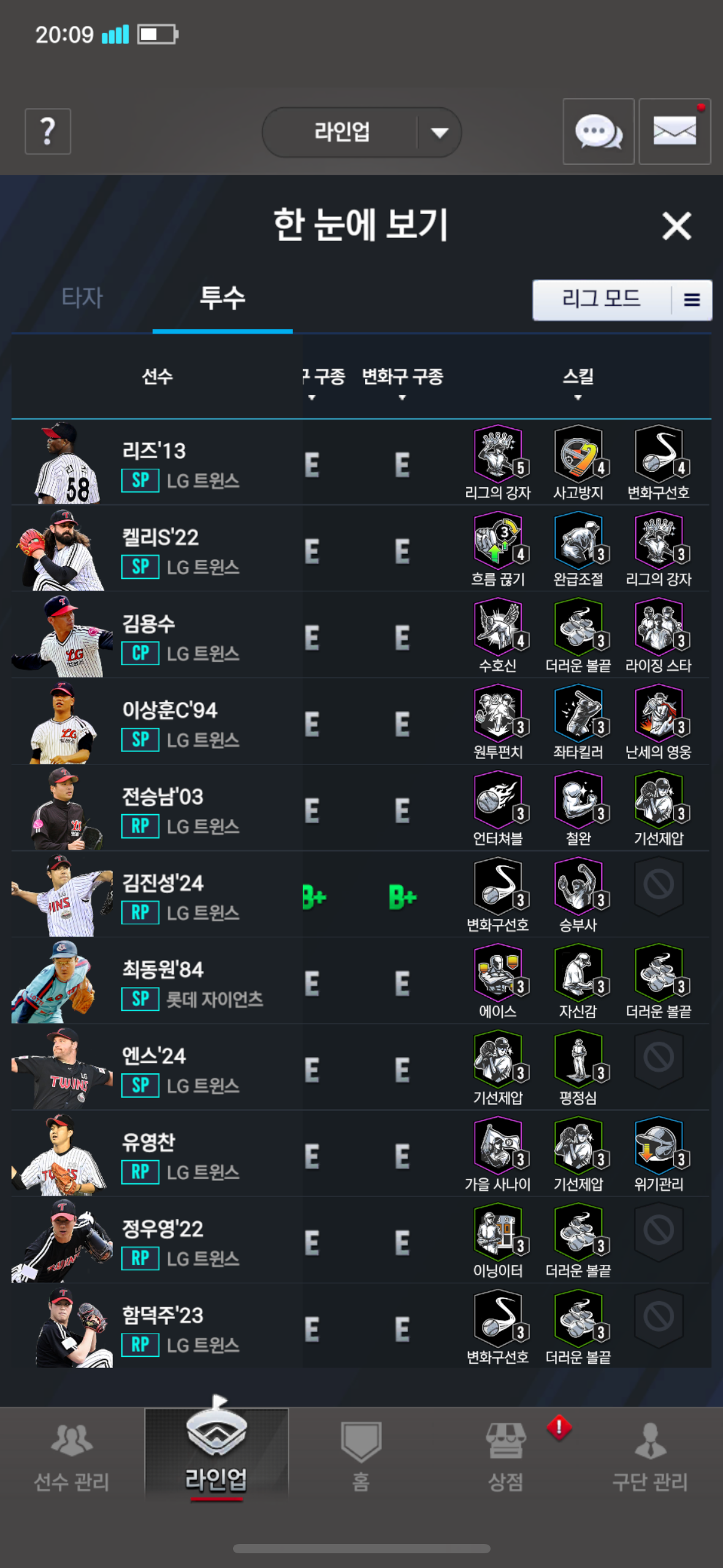The image size is (723, 1568).
Task: Switch to the 타자 tab
Action: 82,298
